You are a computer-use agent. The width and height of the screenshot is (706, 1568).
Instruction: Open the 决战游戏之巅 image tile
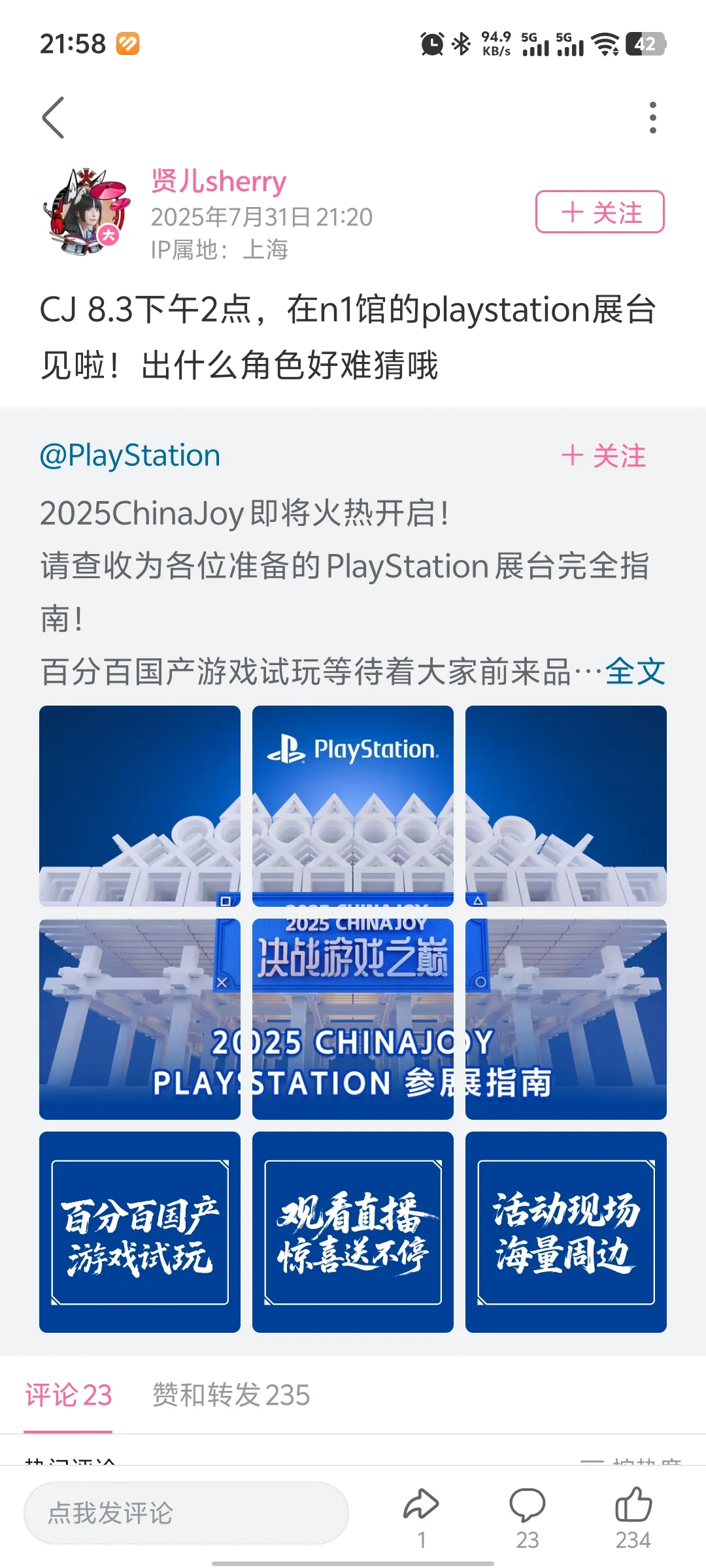353,1019
